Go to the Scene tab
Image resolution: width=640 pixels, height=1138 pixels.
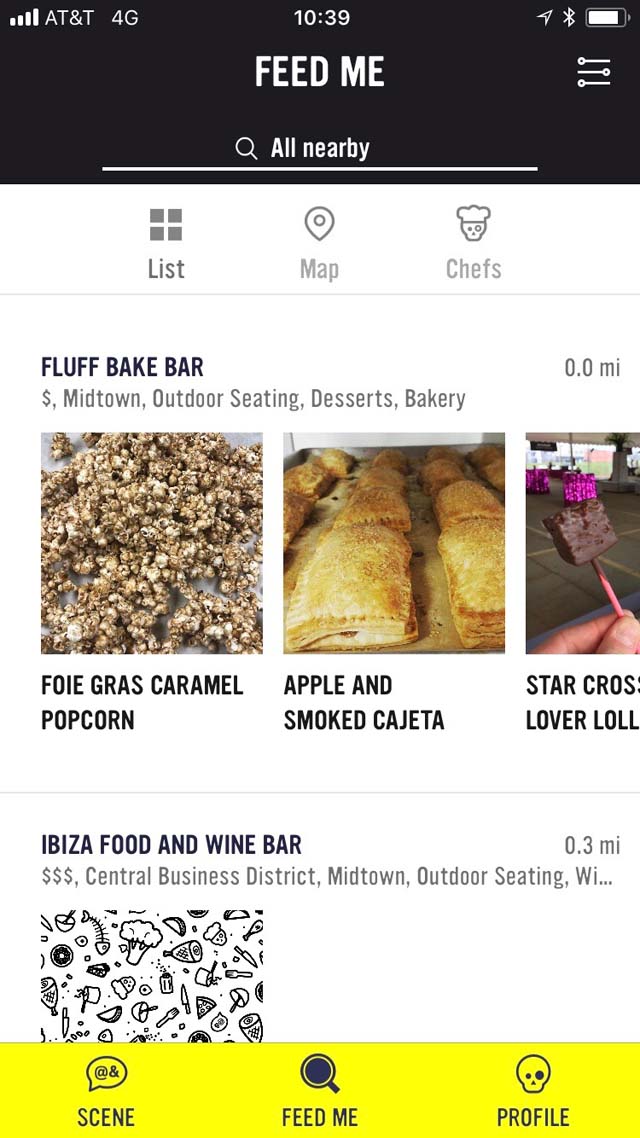[x=106, y=1091]
